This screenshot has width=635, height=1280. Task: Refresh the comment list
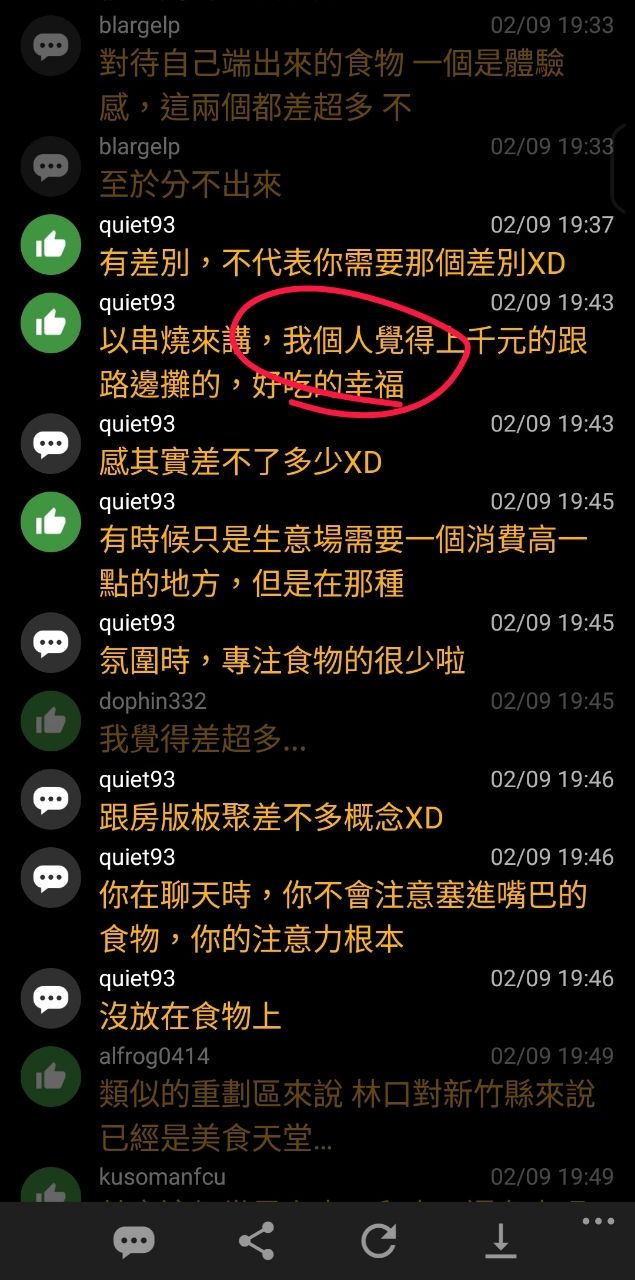click(379, 1241)
